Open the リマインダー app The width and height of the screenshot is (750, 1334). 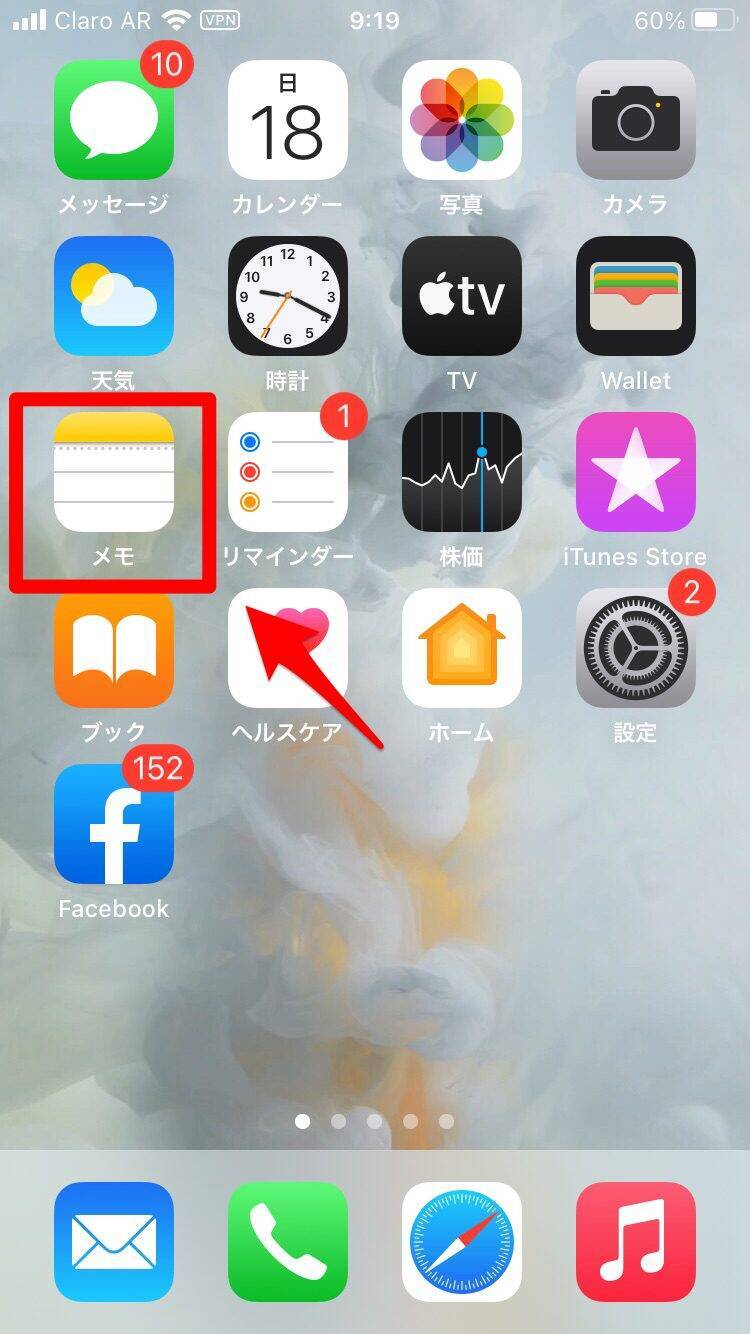(287, 472)
